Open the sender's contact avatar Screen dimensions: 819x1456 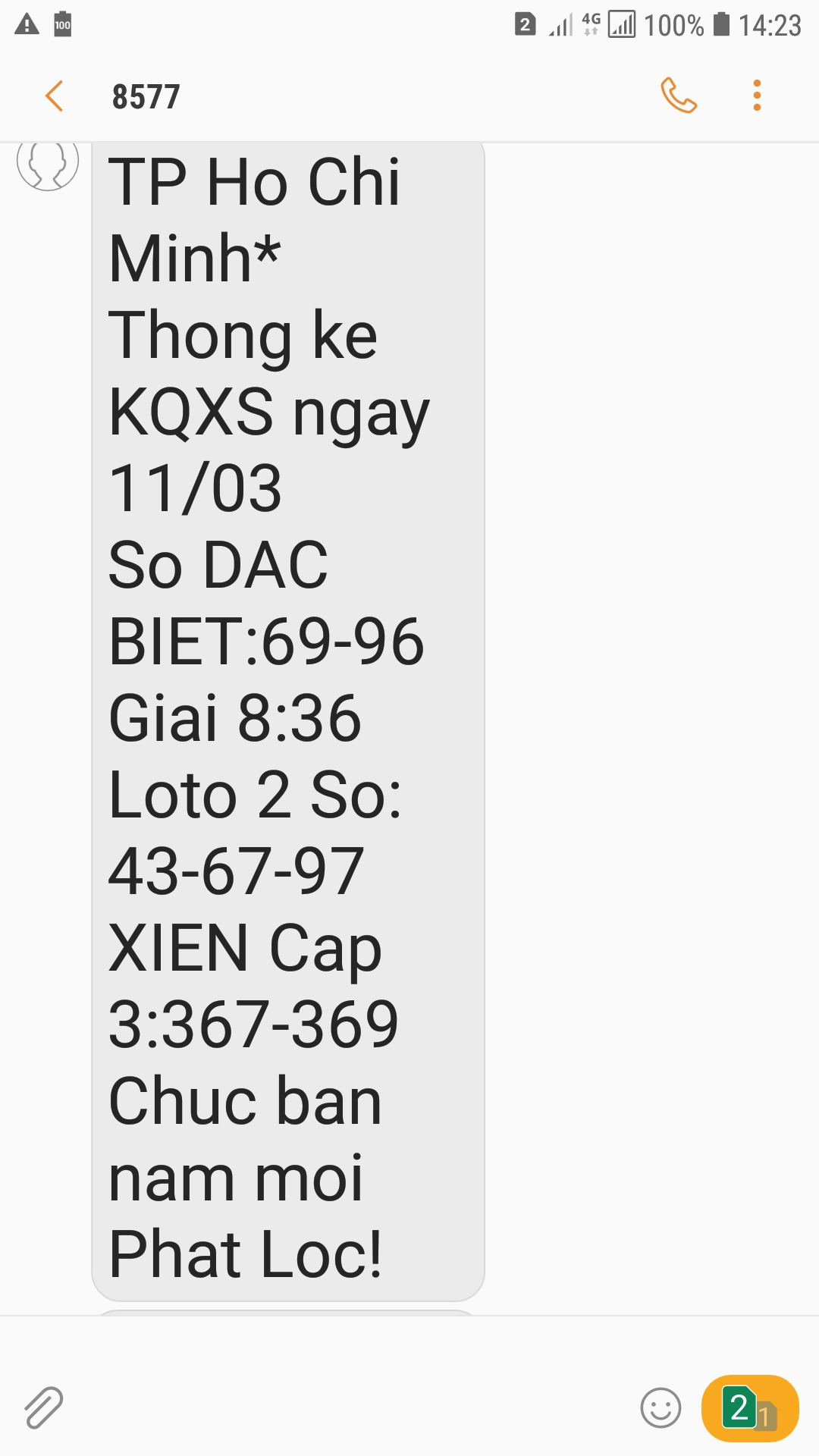tap(48, 163)
